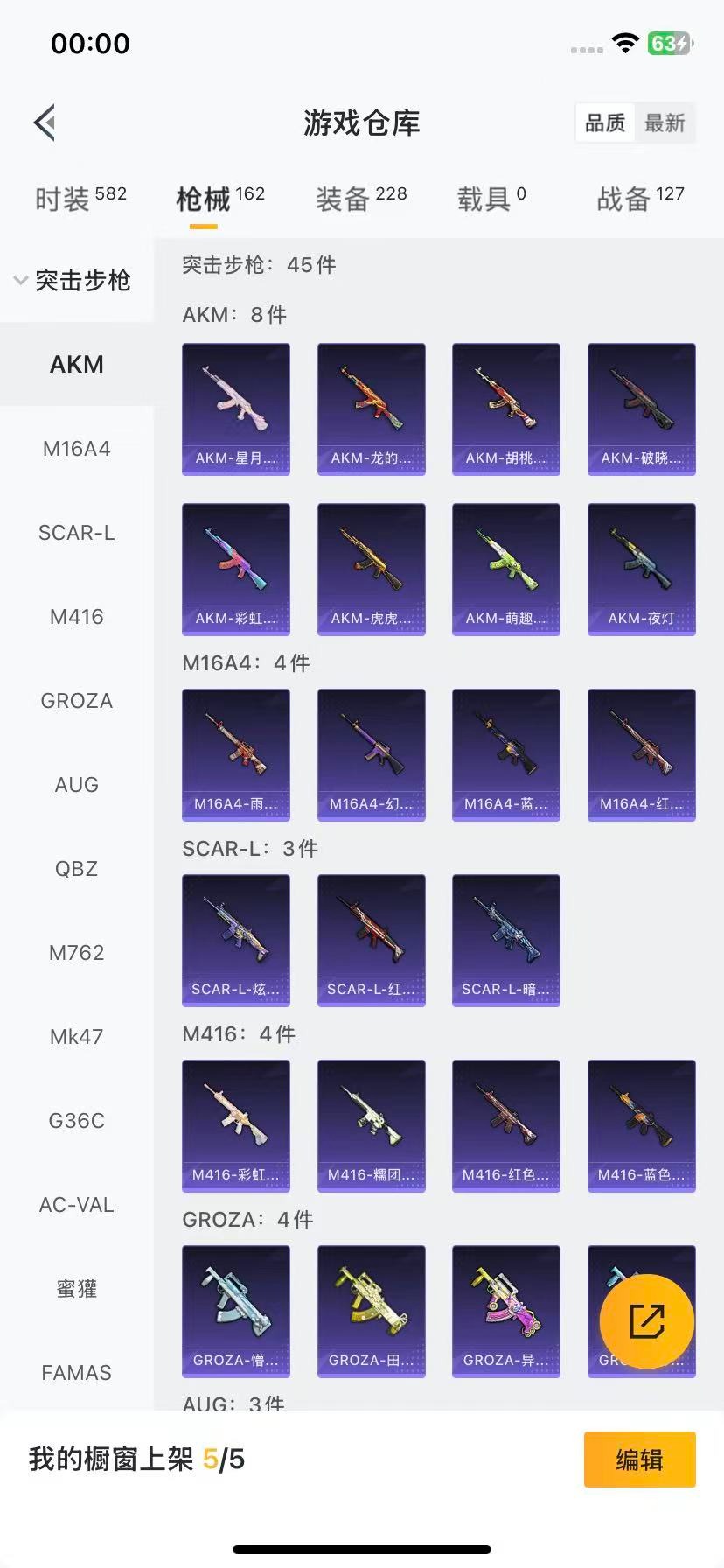This screenshot has height=1568, width=724.
Task: View the AKM-夜灯 skin
Action: 641,569
